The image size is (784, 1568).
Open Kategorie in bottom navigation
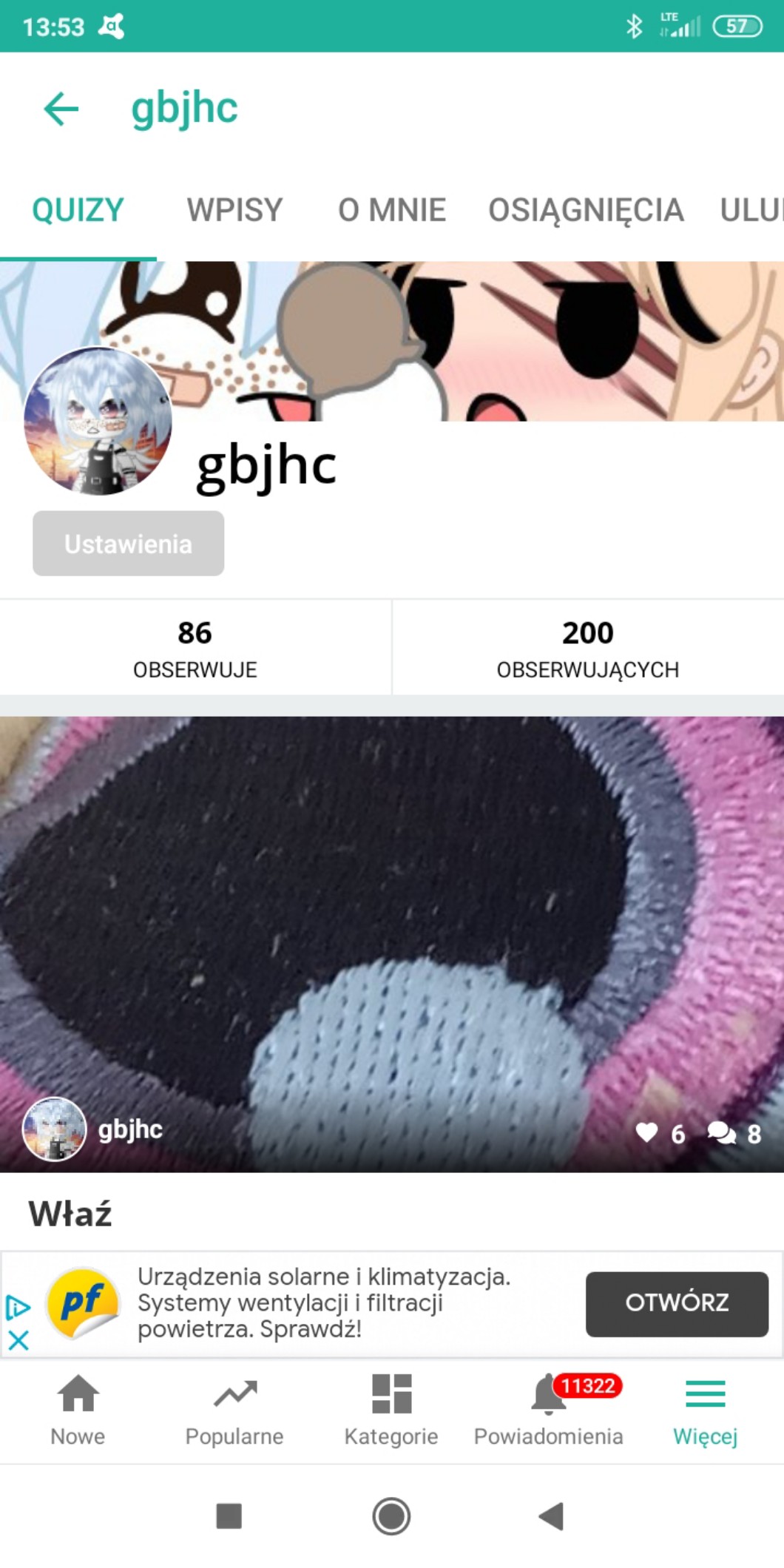391,1410
